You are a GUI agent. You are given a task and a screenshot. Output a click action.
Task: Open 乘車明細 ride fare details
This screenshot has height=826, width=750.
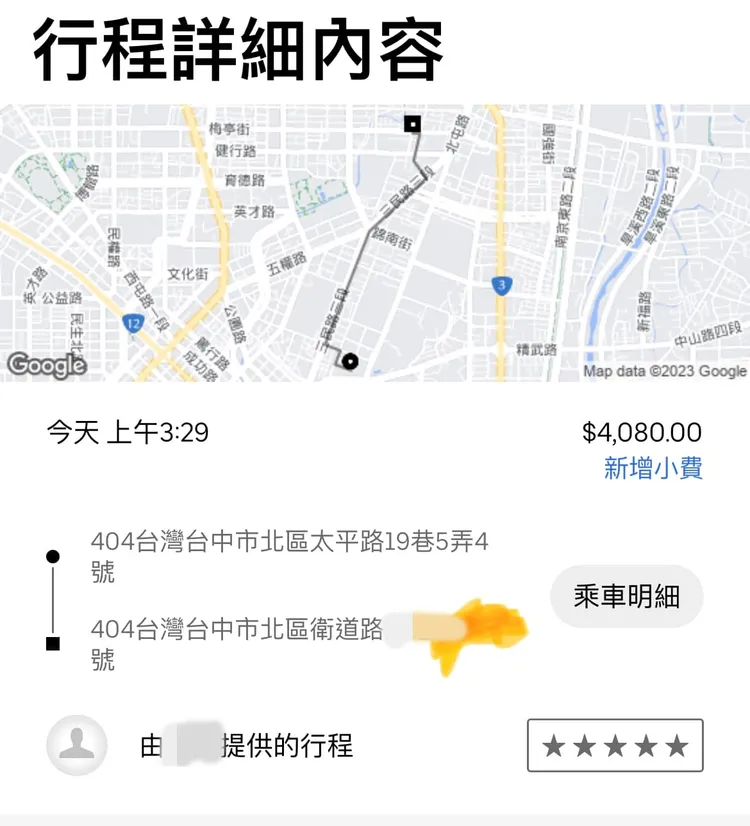(624, 597)
